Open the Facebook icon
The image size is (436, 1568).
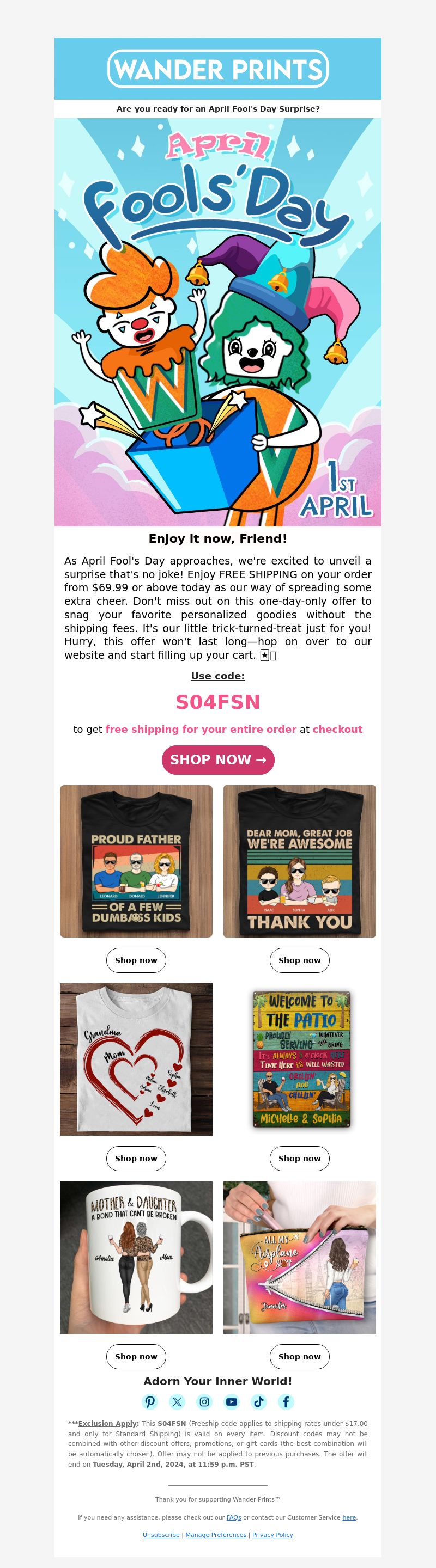pos(286,1402)
